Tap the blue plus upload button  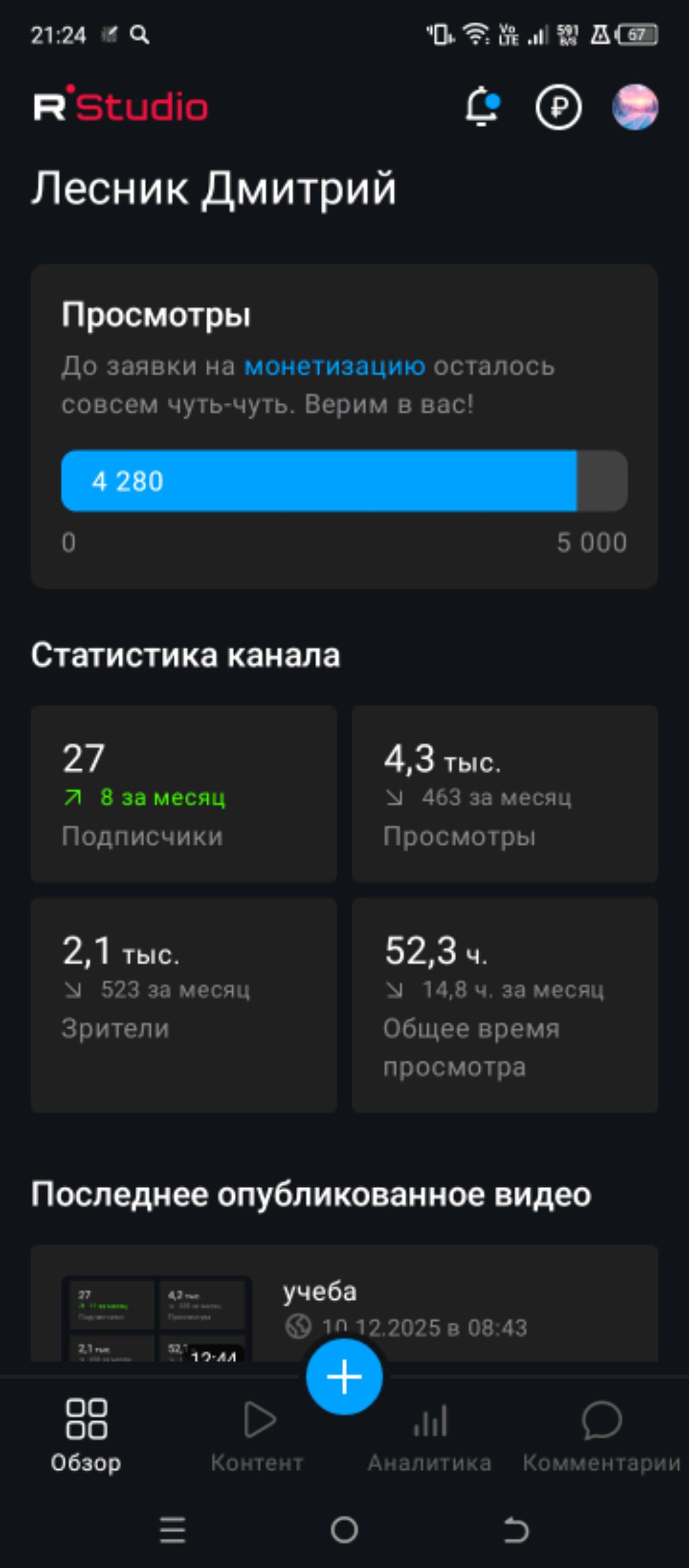tap(344, 1376)
